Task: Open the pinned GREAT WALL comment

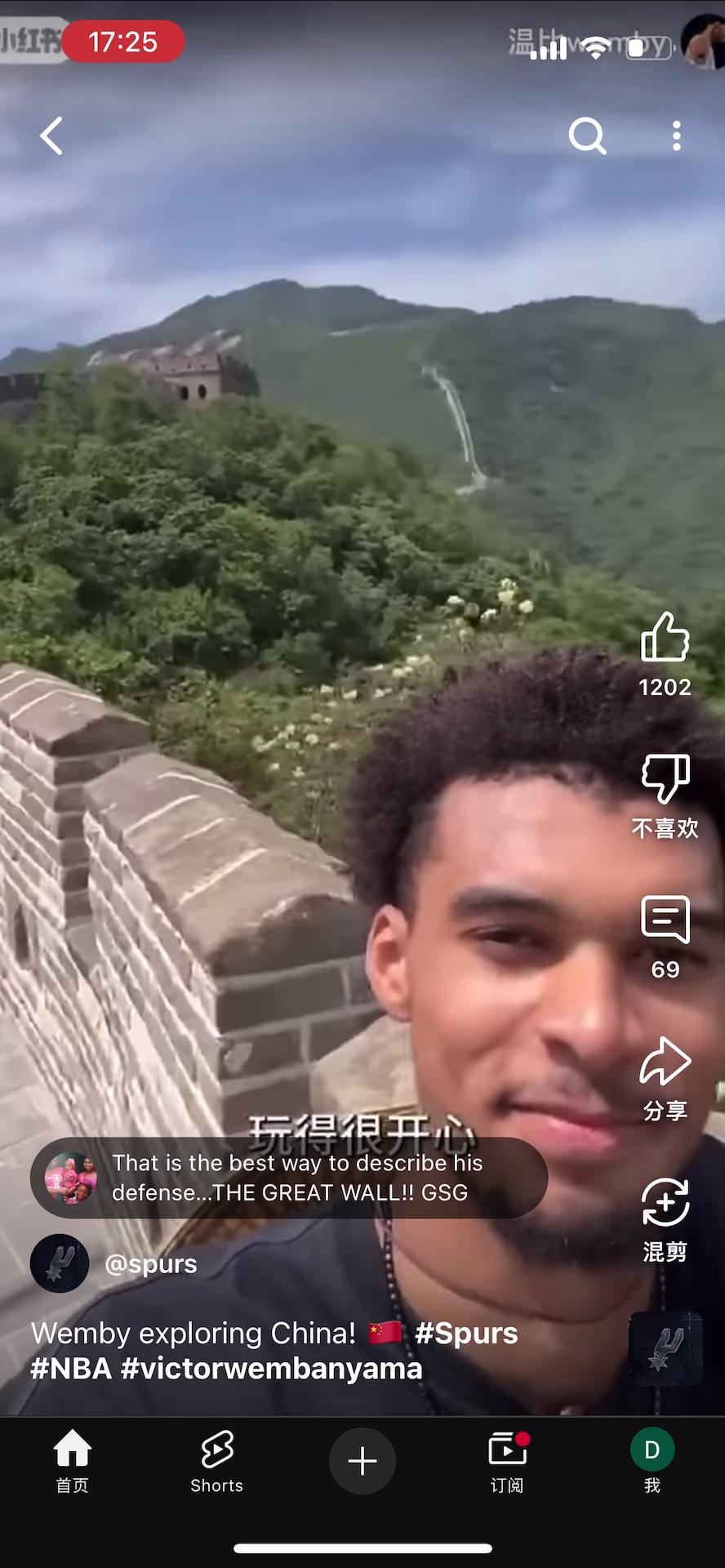Action: [x=288, y=1178]
